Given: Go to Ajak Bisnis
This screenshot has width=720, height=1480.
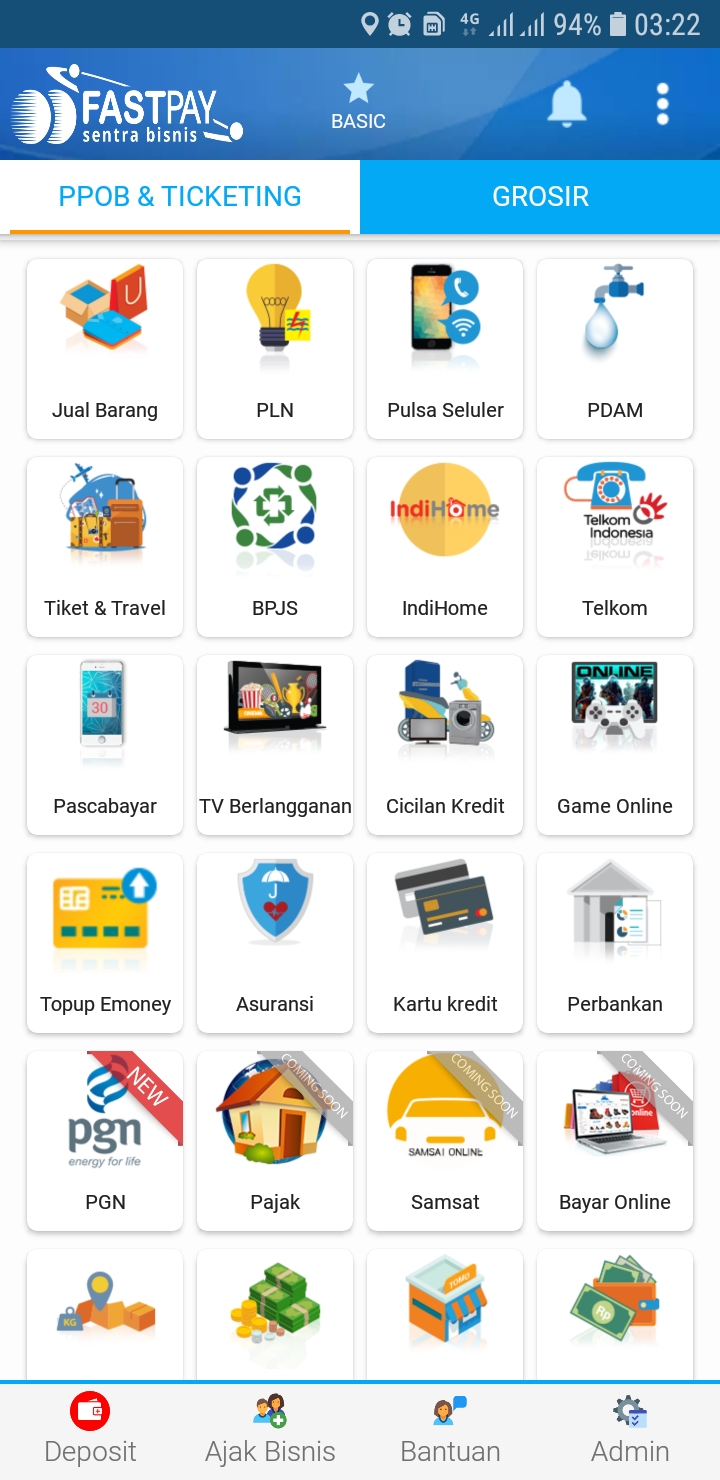Looking at the screenshot, I should point(270,1431).
